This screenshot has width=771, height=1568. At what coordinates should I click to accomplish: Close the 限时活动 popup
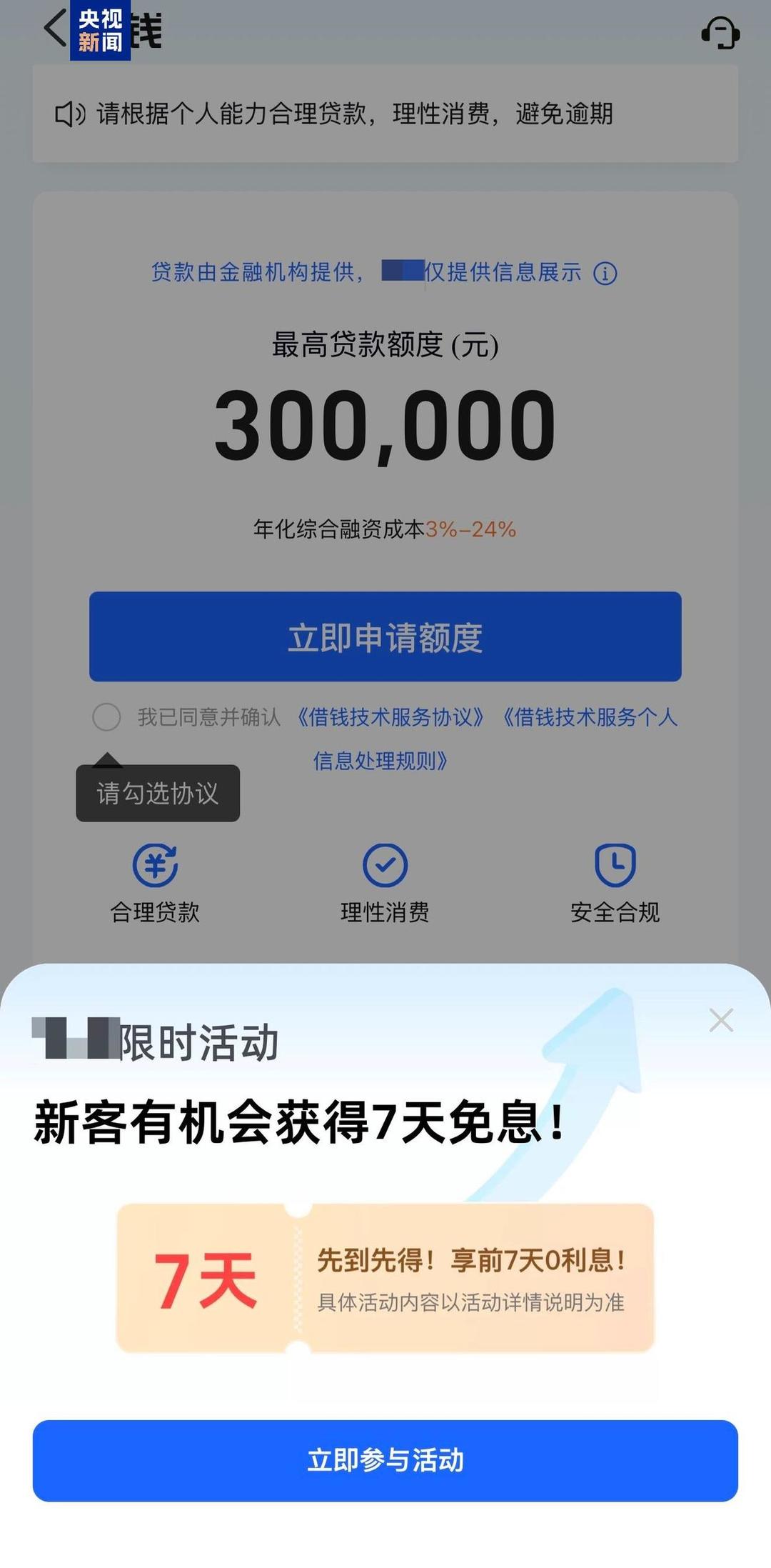click(721, 1020)
